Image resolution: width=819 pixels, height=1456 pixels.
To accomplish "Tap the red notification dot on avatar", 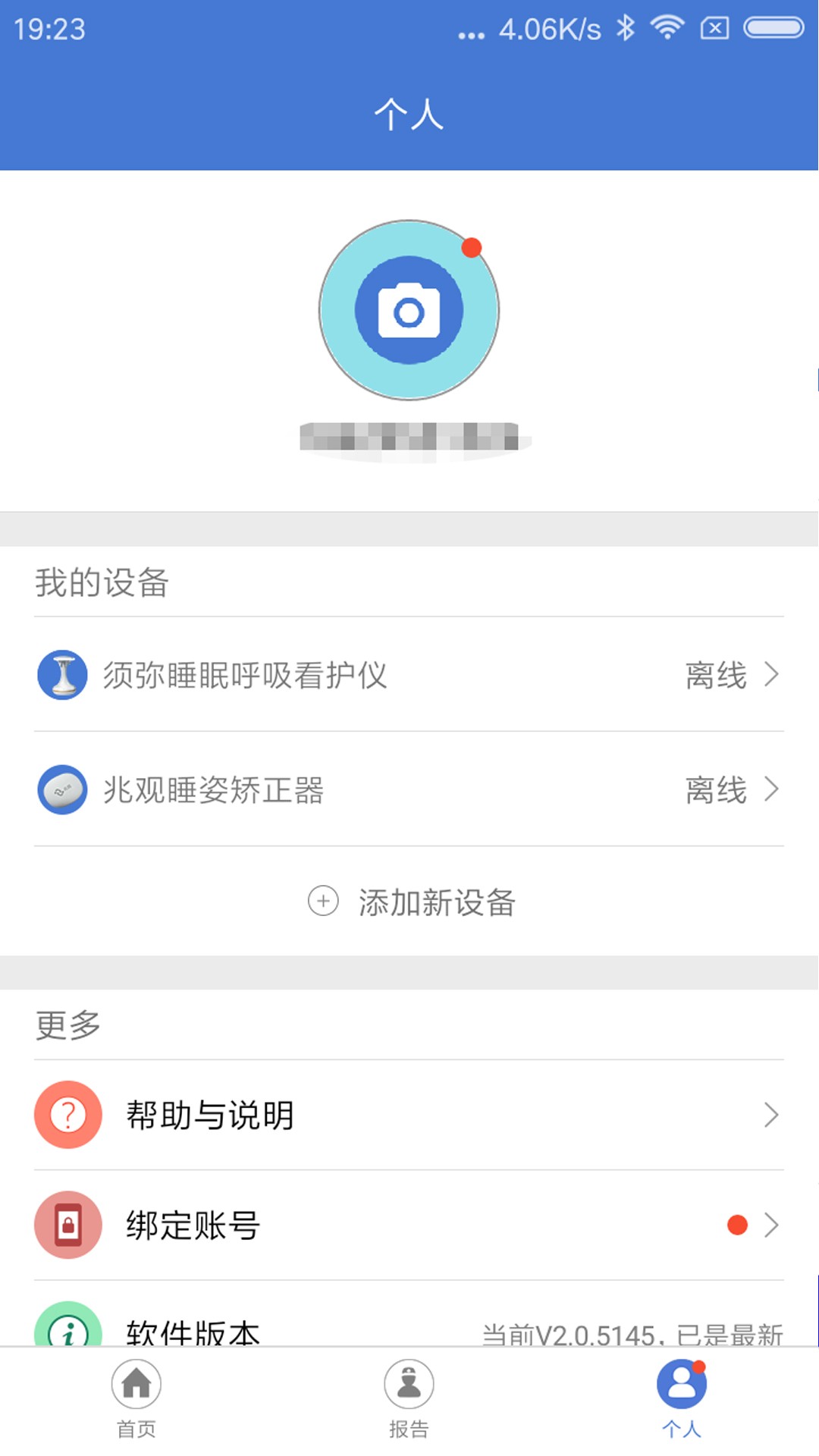I will (472, 246).
